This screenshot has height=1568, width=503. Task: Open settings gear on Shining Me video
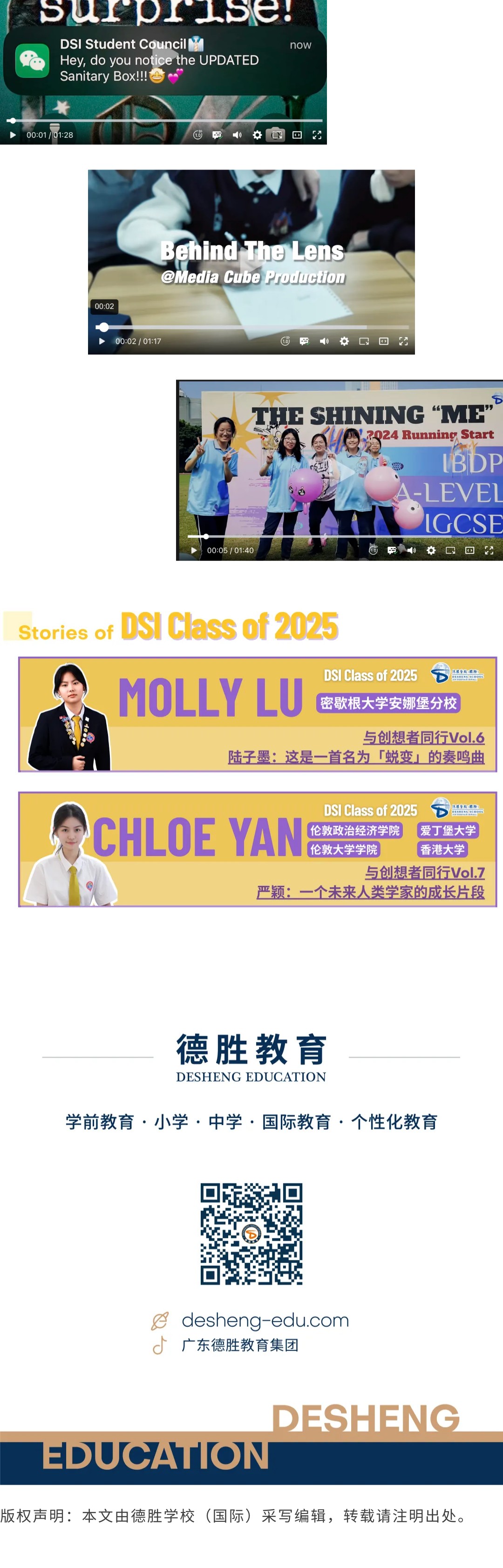[431, 550]
